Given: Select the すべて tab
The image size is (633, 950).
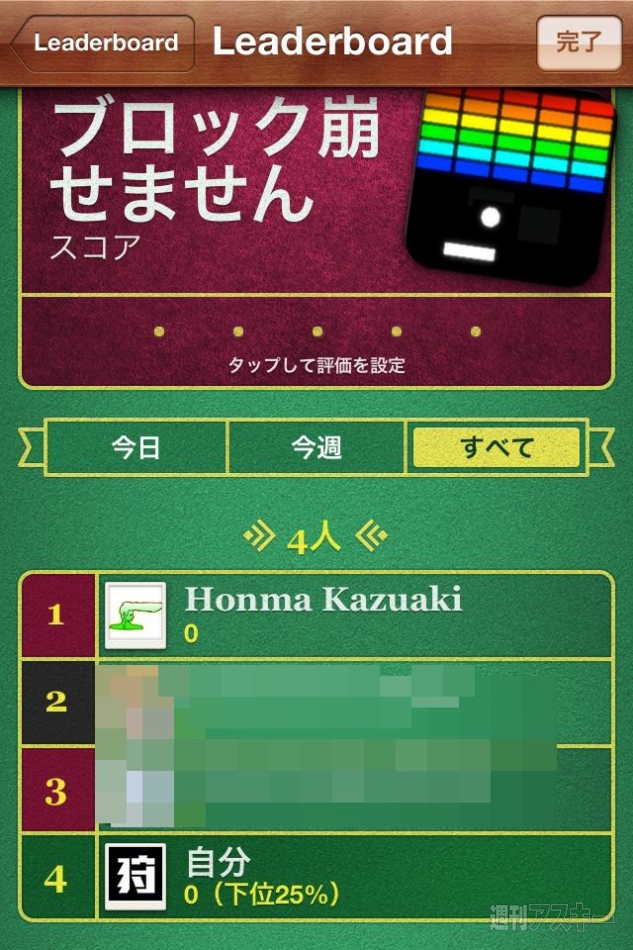Looking at the screenshot, I should pos(496,447).
